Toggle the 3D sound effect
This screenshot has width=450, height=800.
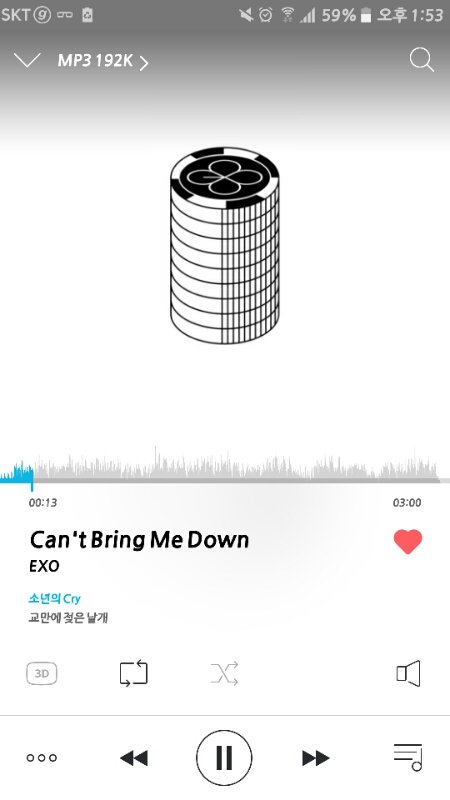(x=41, y=673)
